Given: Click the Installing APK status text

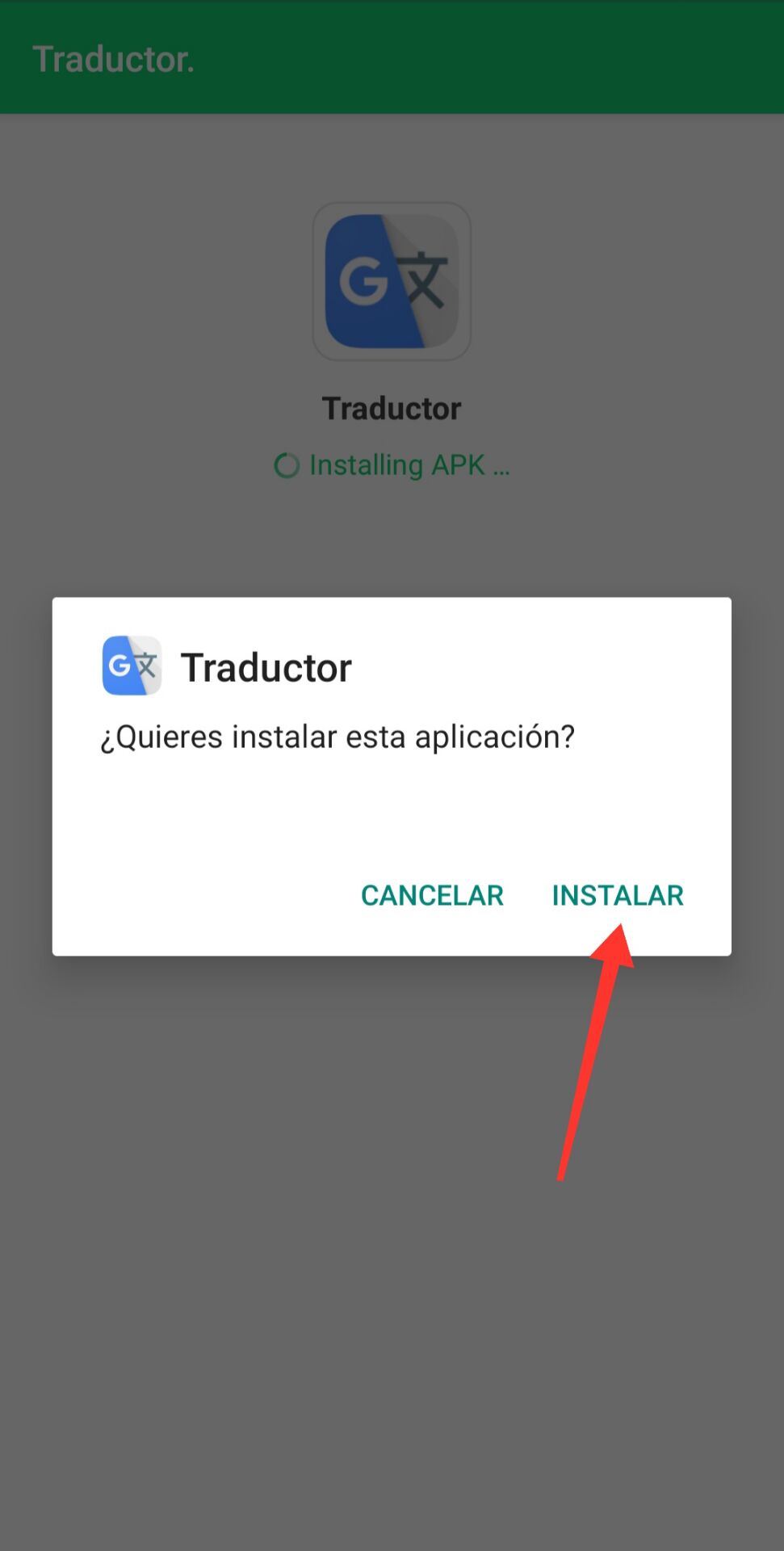Looking at the screenshot, I should (408, 464).
